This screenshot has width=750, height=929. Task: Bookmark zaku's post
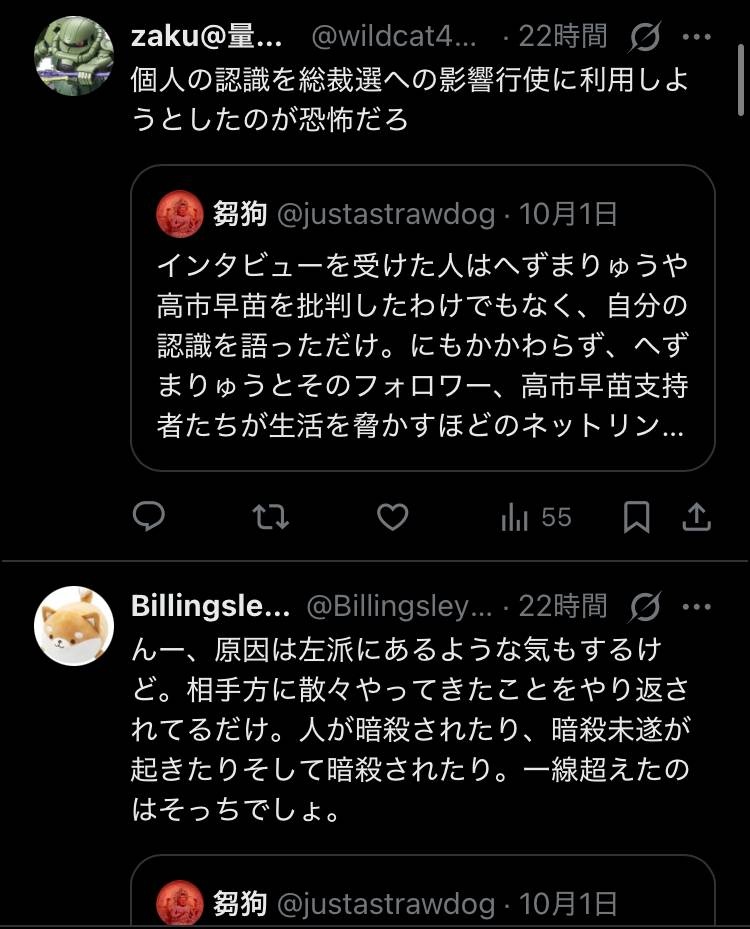pyautogui.click(x=636, y=516)
